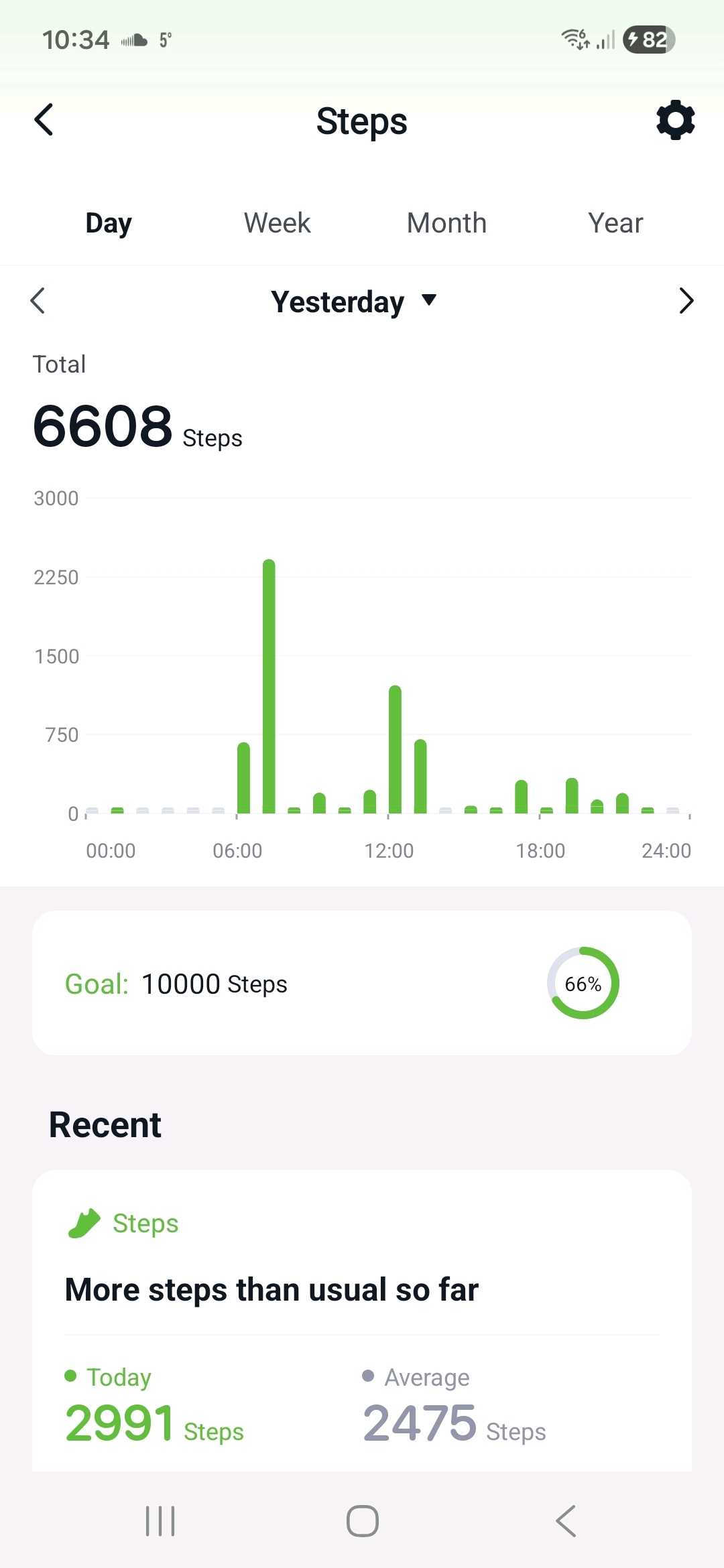Open recent apps from navigation bar
Viewport: 724px width, 1568px height.
160,1521
